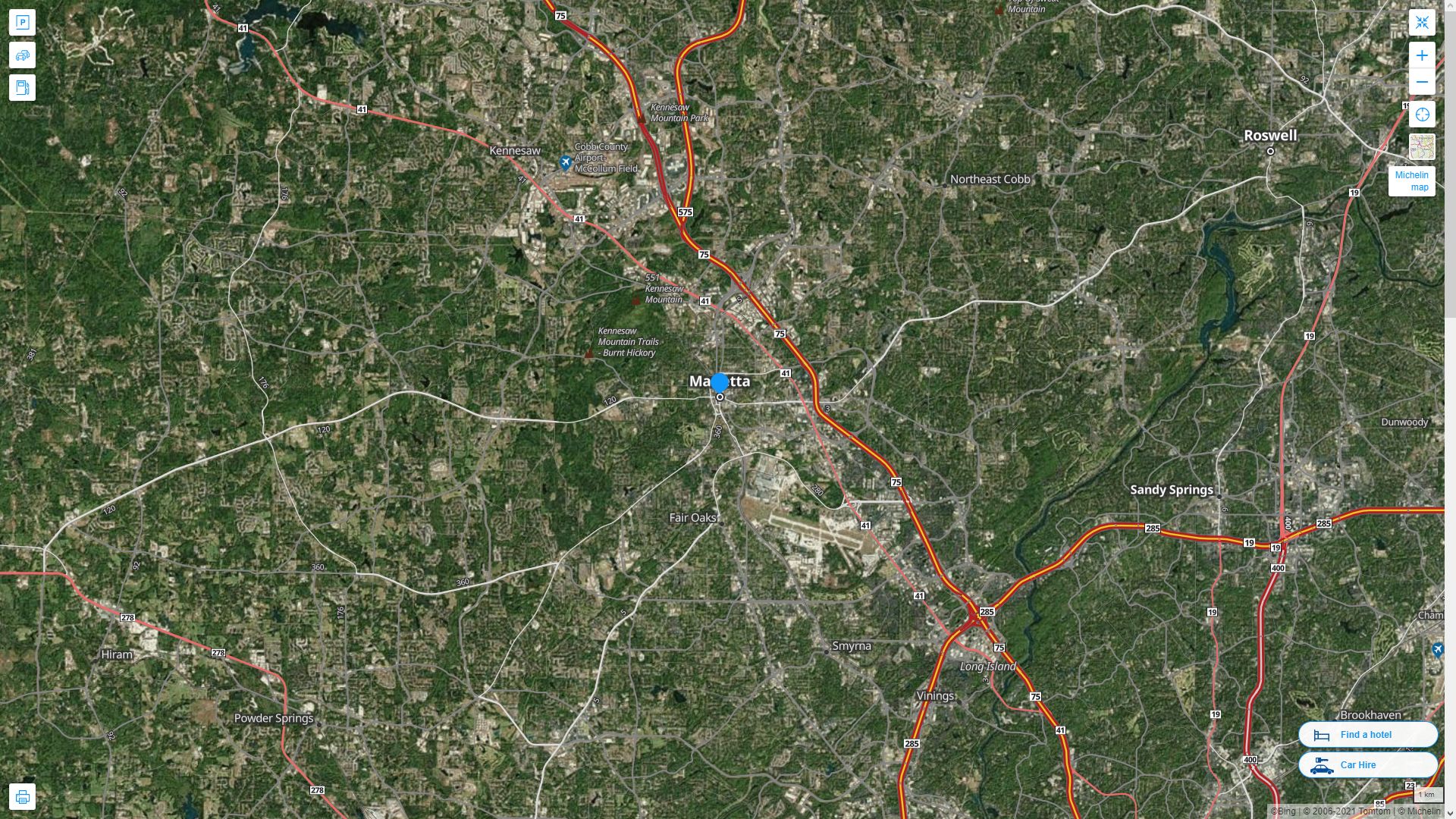
Task: Open map type thumbnail selector
Action: tap(1422, 146)
